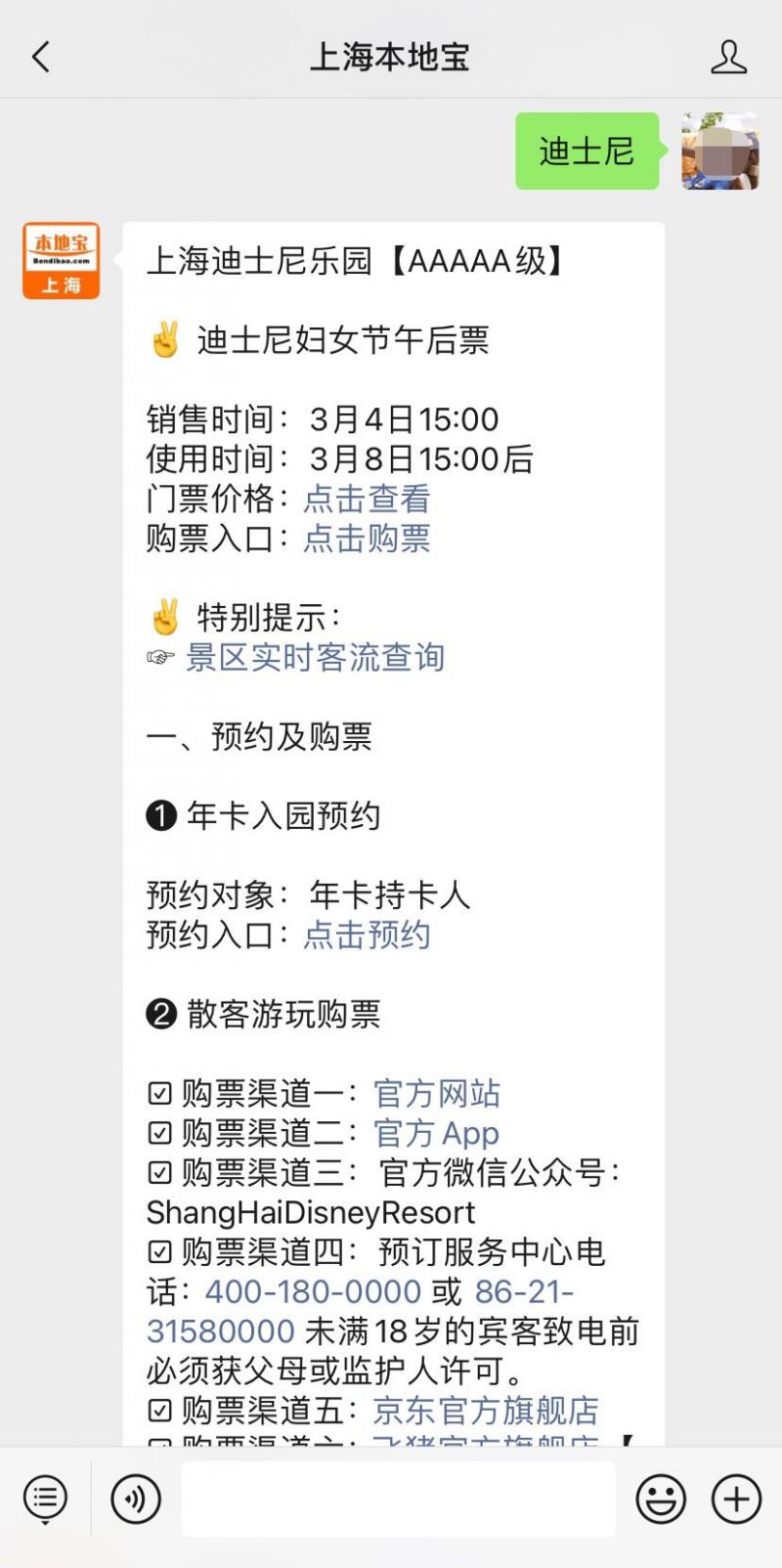The width and height of the screenshot is (782, 1568).
Task: Tap the message input field
Action: click(398, 1499)
